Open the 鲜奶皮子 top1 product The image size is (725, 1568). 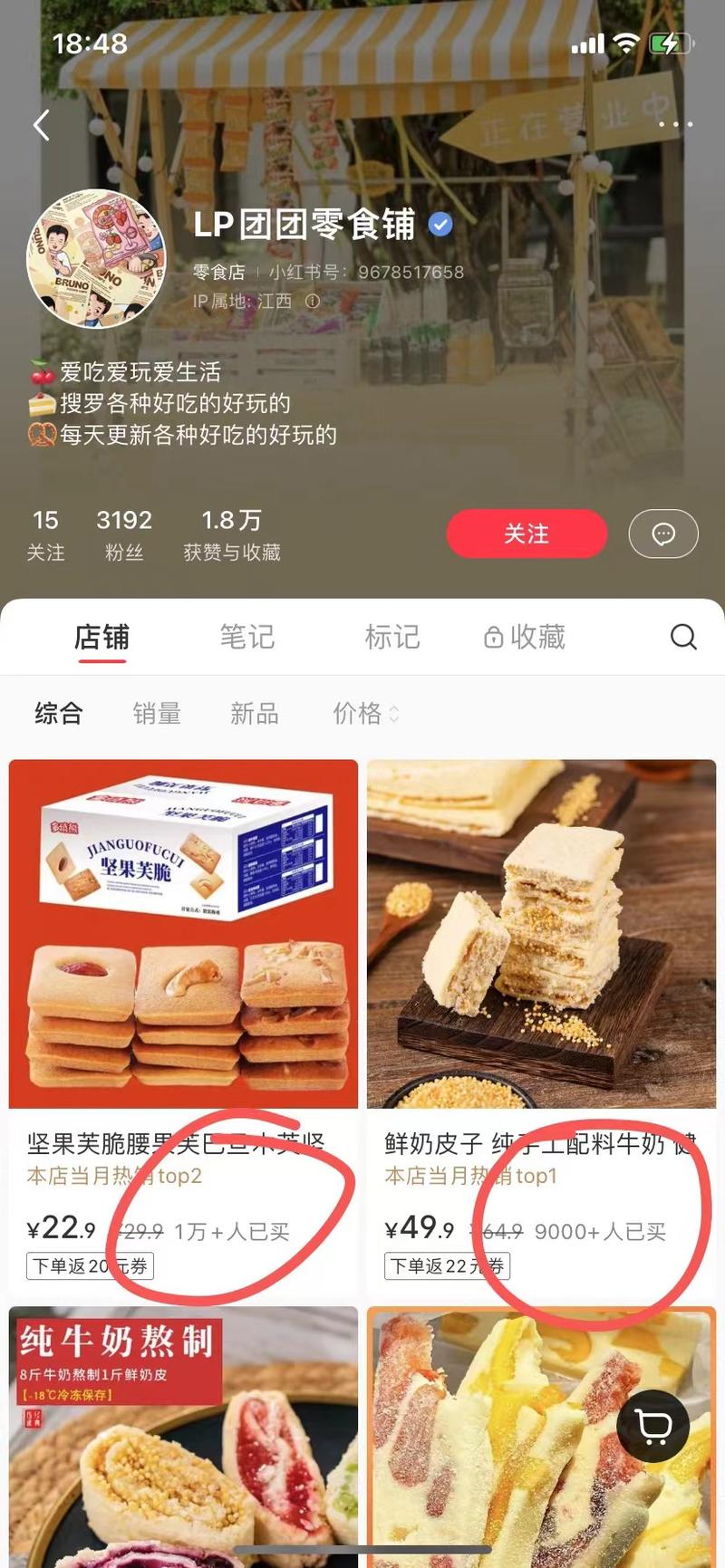pyautogui.click(x=542, y=933)
